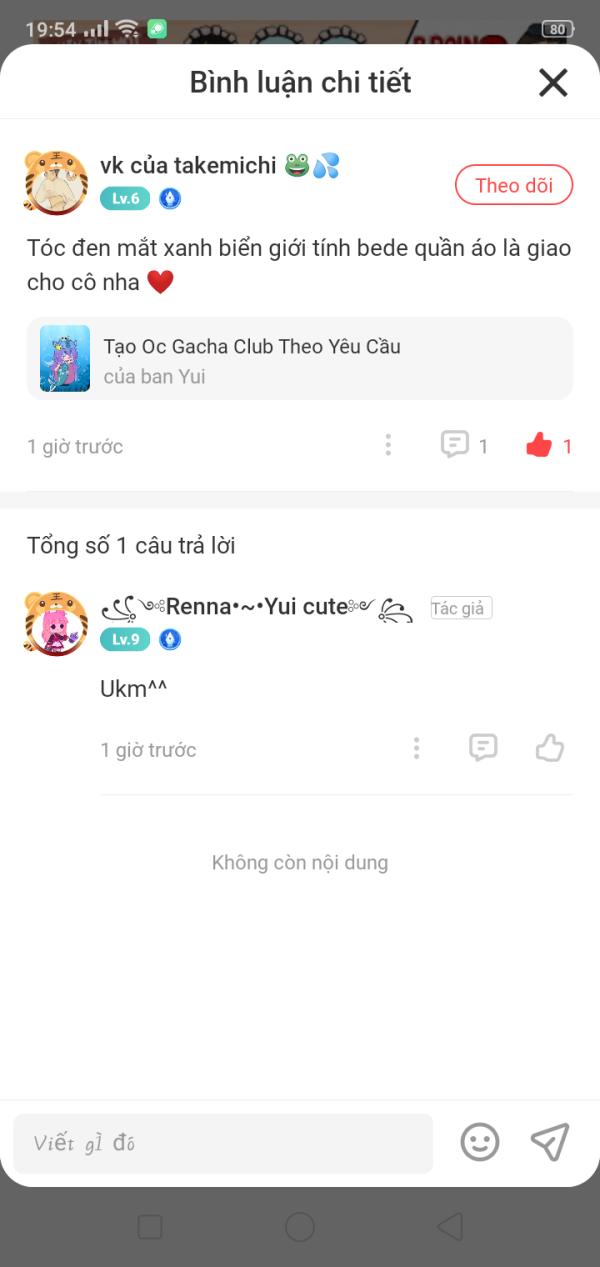Focus the Viết gì đó comment field

tap(223, 1143)
